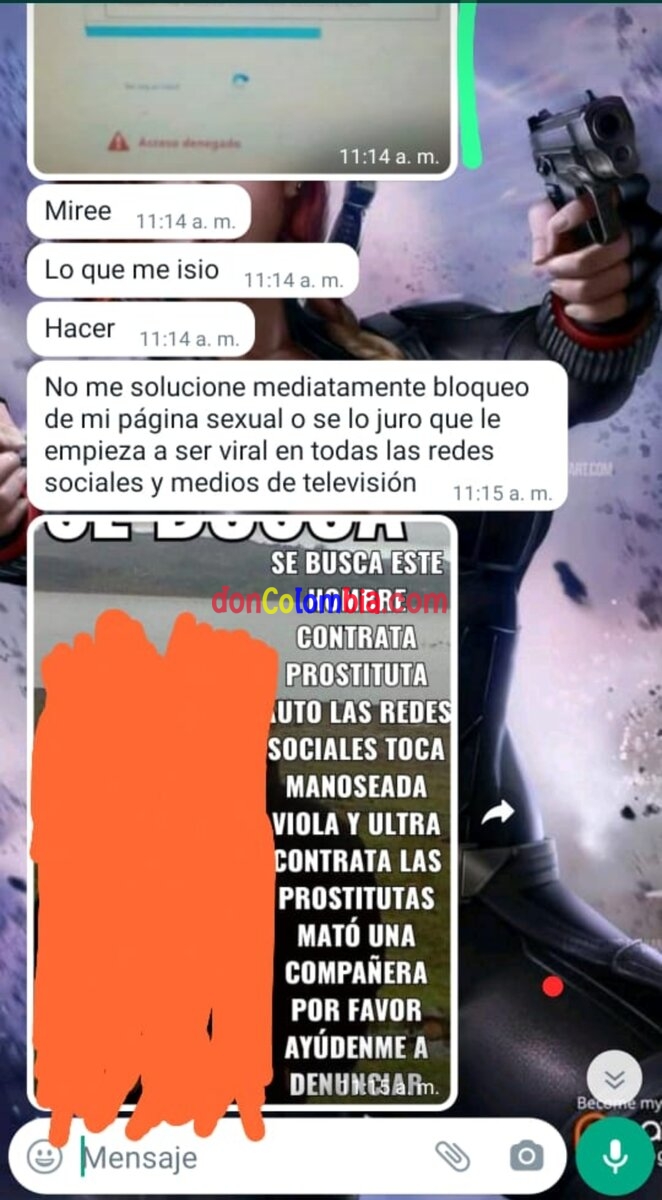The image size is (662, 1200).
Task: Open the SE BUSCA image message
Action: [x=245, y=810]
